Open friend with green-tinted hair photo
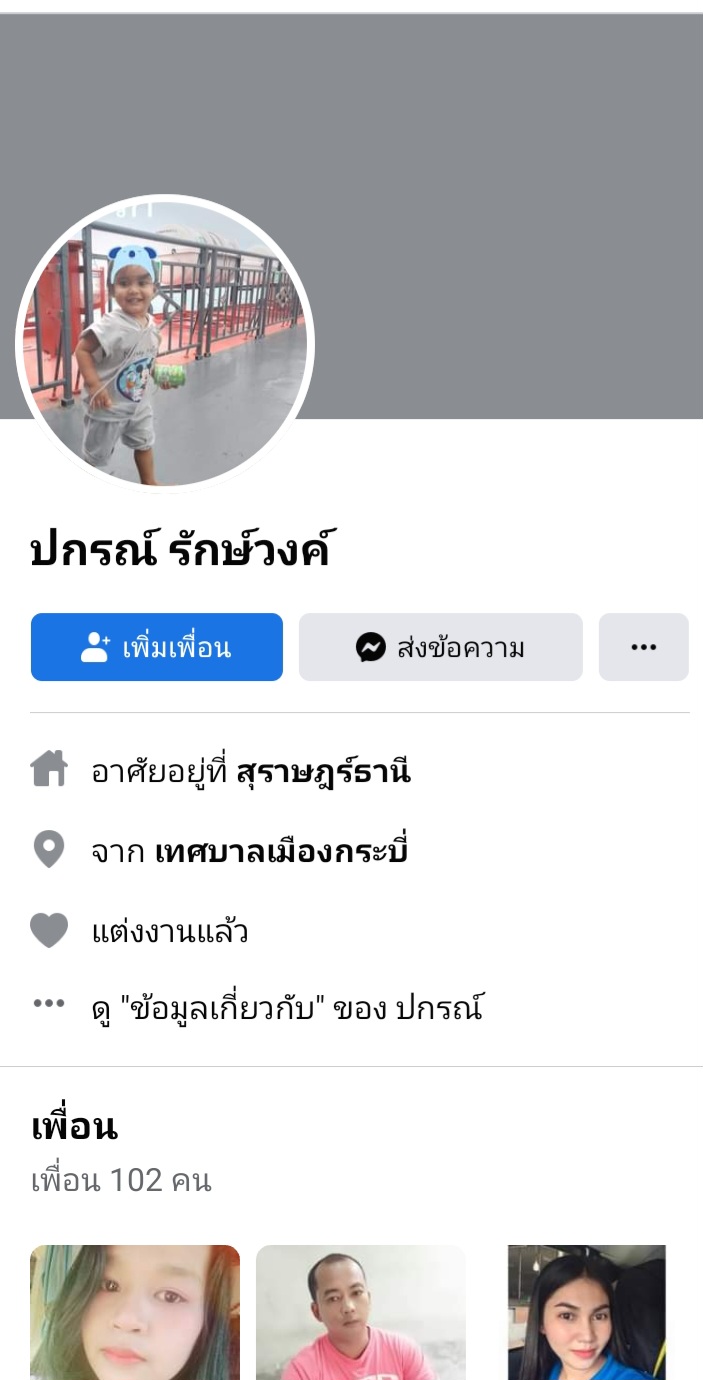The image size is (703, 1380). pos(135,1312)
